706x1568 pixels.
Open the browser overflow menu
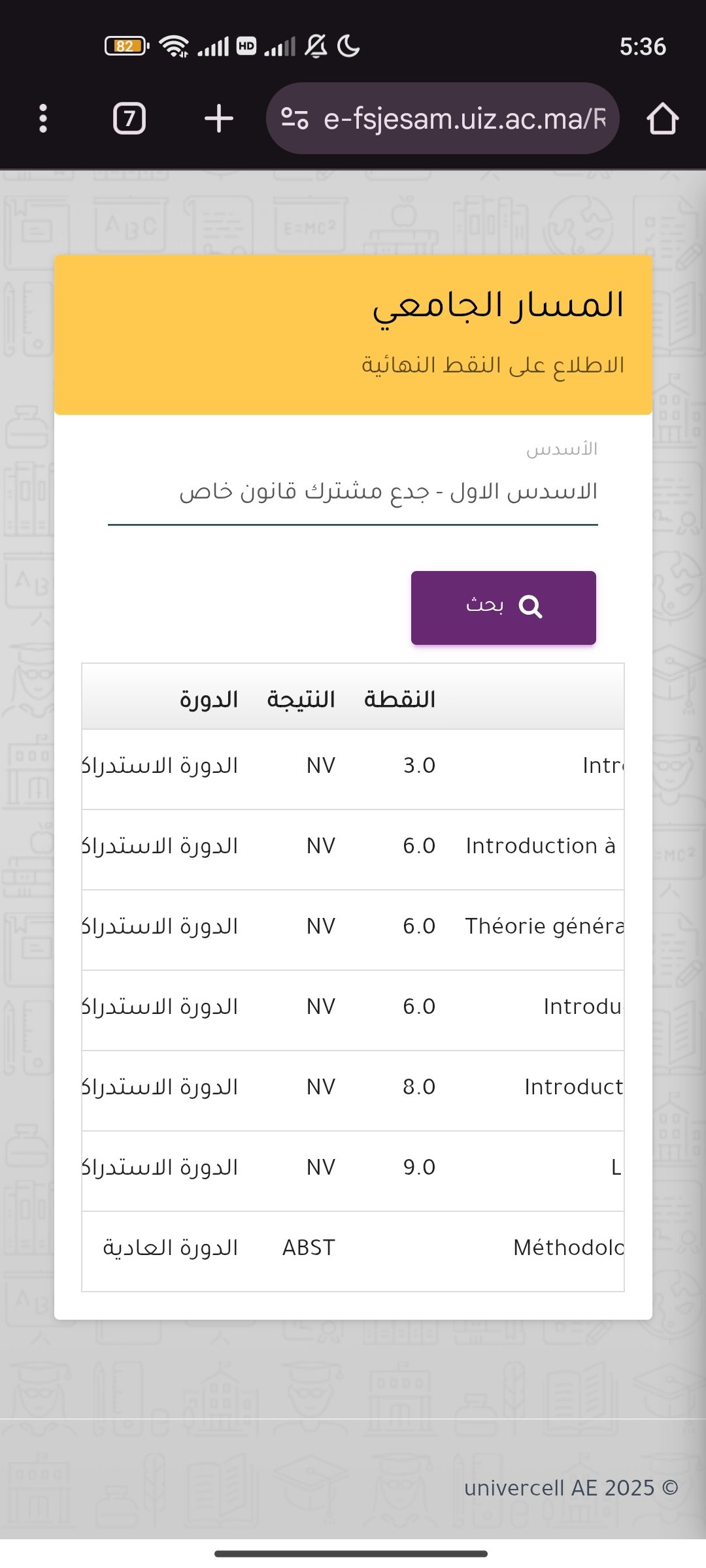[x=43, y=119]
